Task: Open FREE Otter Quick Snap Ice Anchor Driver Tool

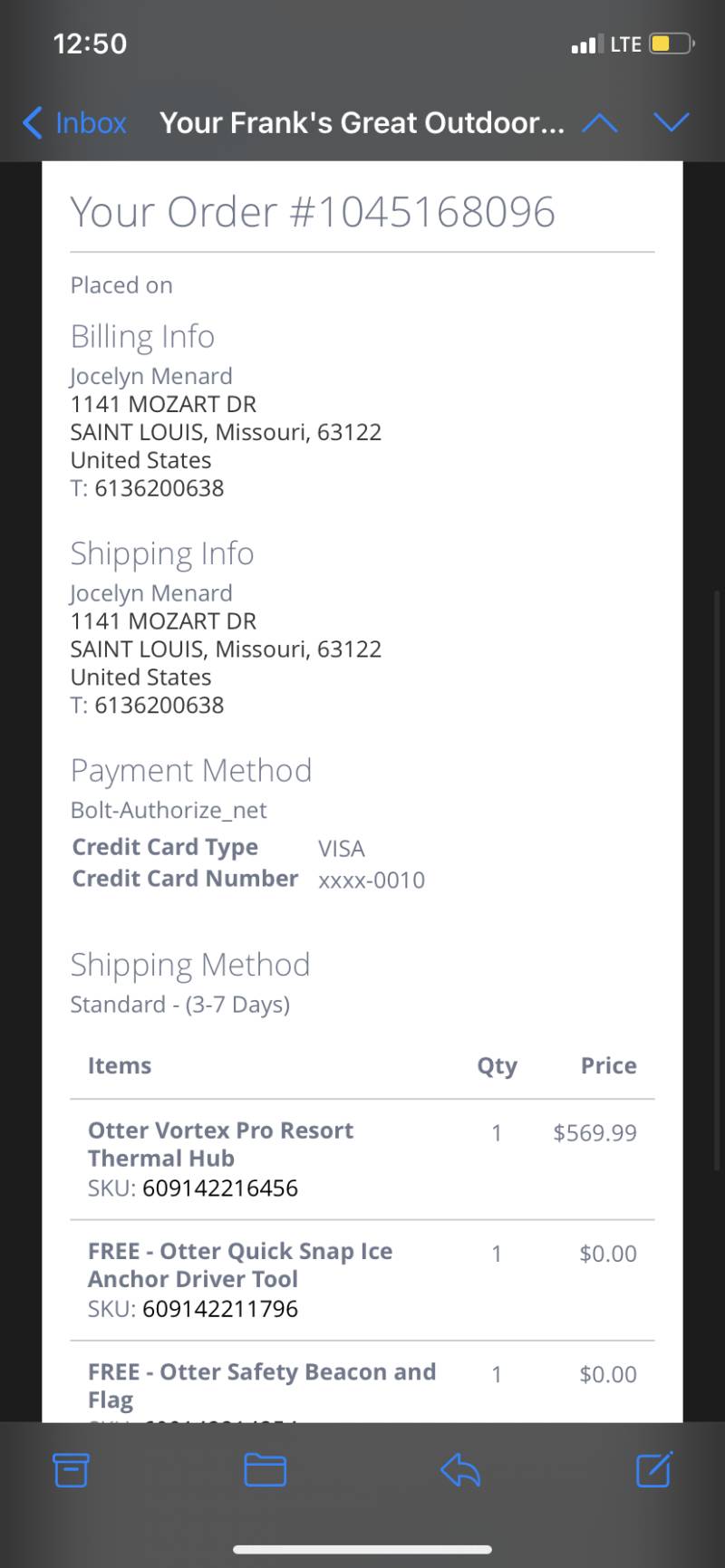Action: [x=240, y=1265]
